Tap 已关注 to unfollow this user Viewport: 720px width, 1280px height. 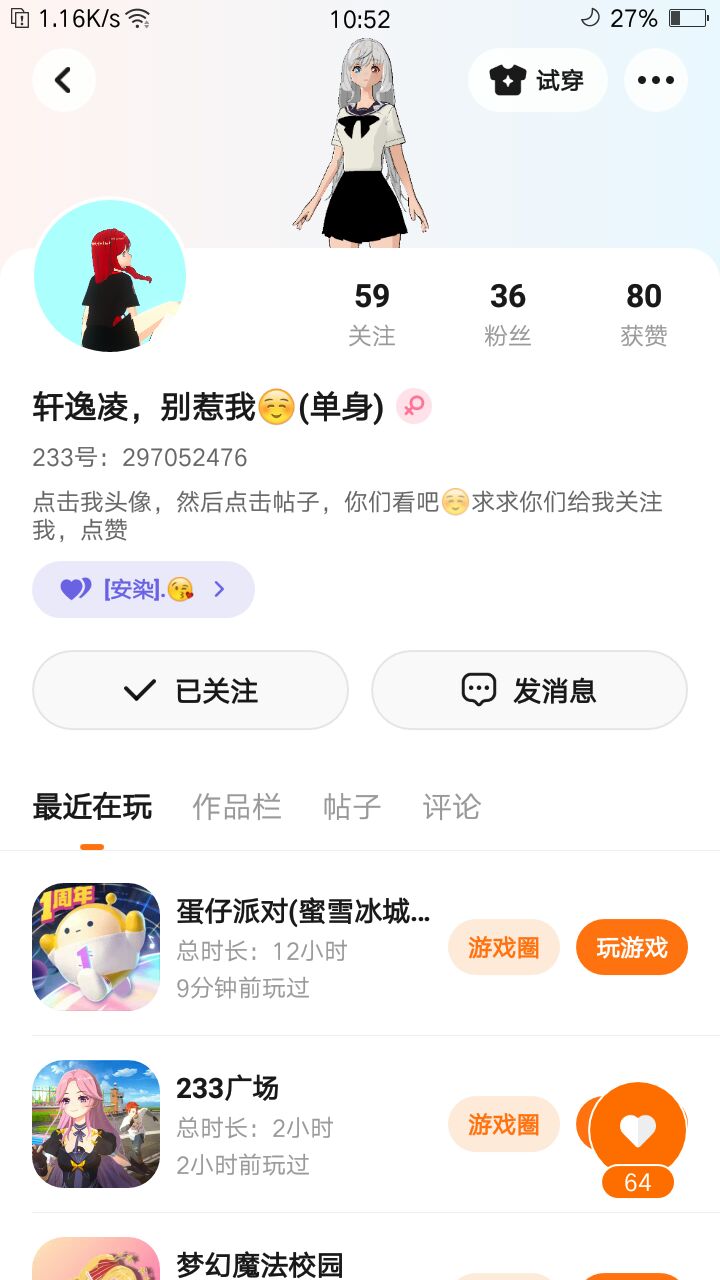(190, 690)
